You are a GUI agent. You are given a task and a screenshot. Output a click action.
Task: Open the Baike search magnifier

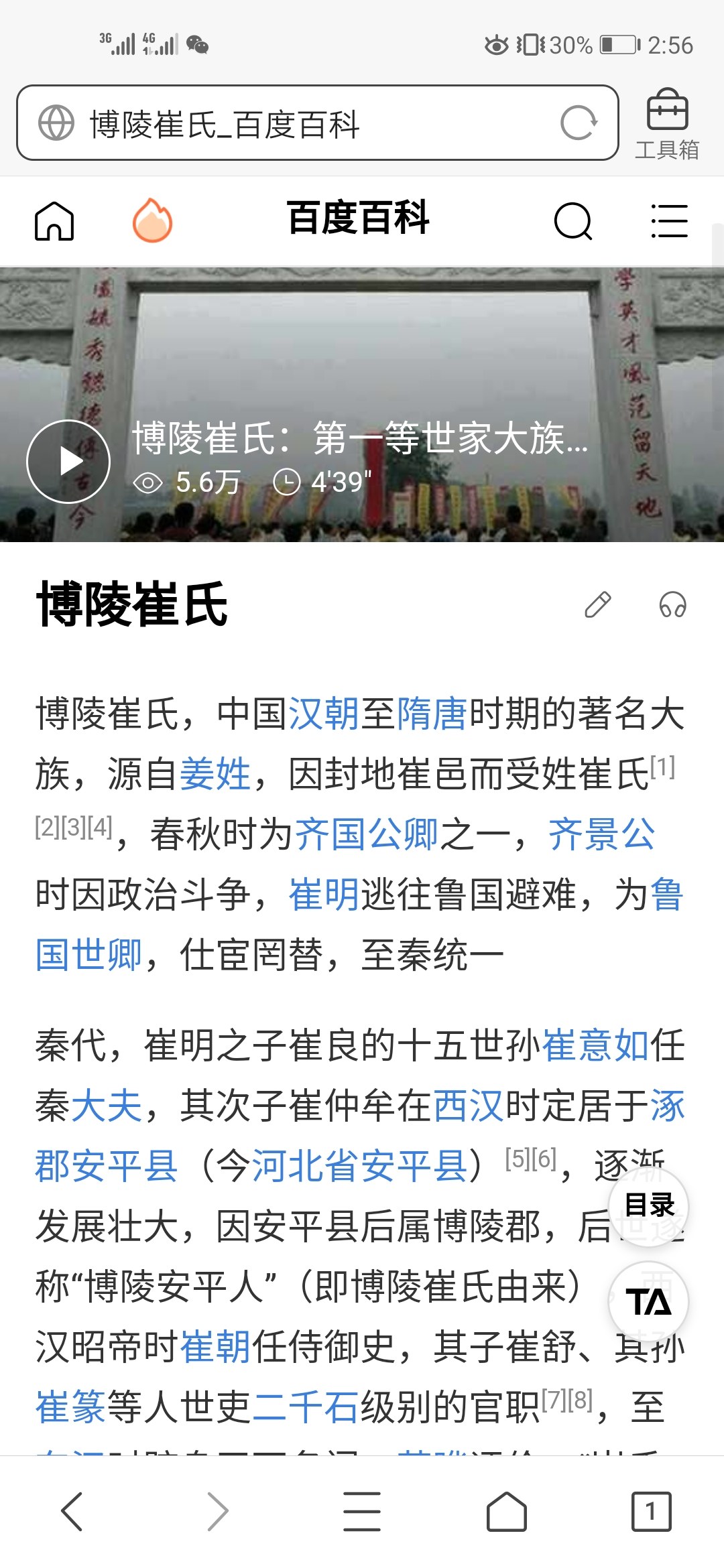point(573,221)
